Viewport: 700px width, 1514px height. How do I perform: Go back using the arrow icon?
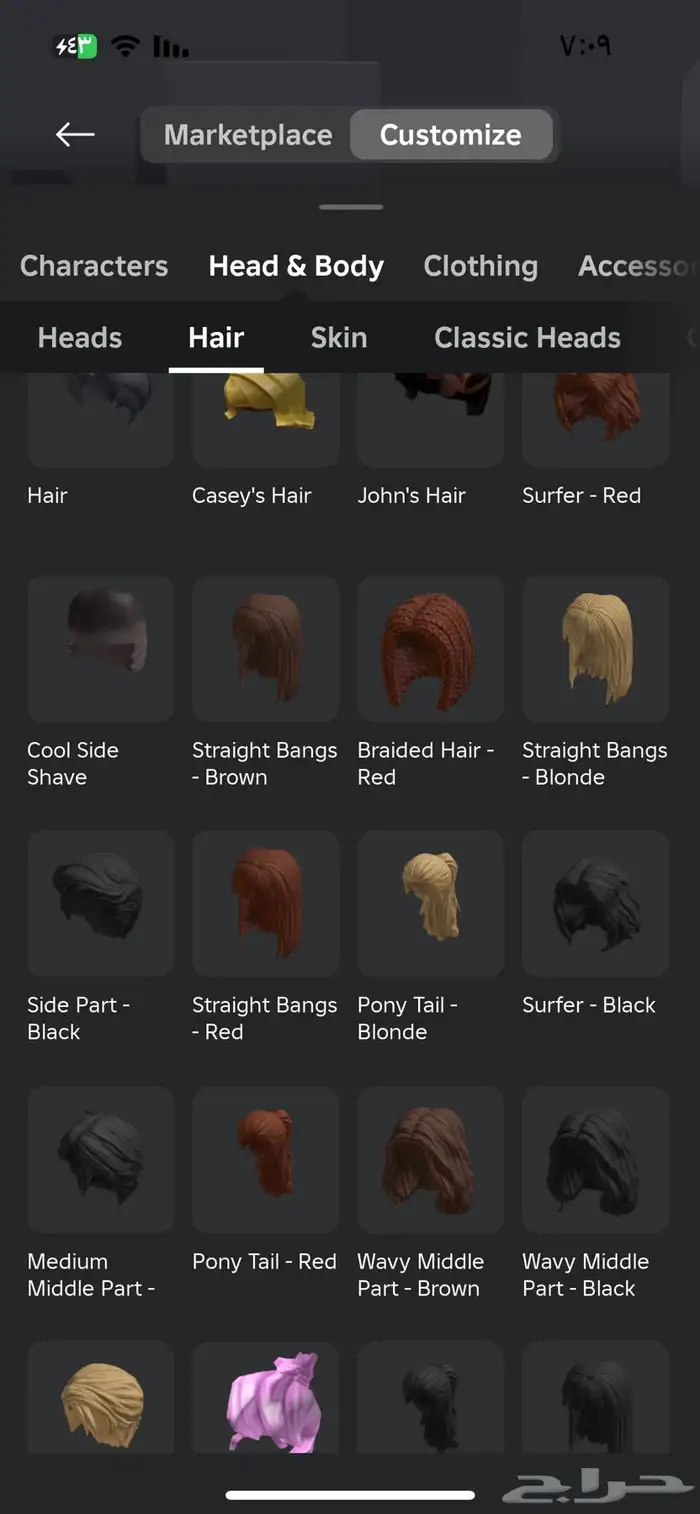[75, 134]
